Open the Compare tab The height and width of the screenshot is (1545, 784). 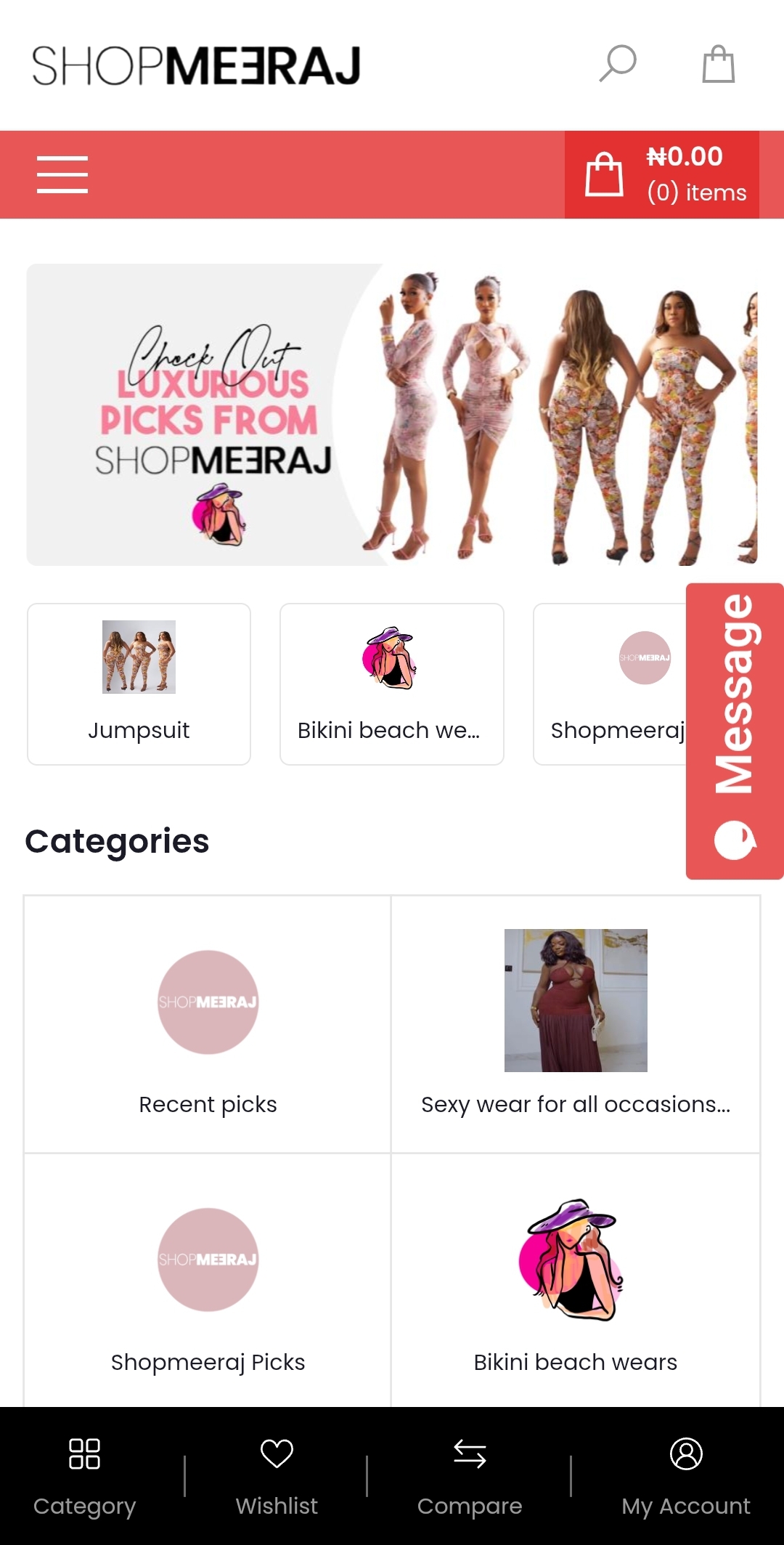(x=470, y=1476)
